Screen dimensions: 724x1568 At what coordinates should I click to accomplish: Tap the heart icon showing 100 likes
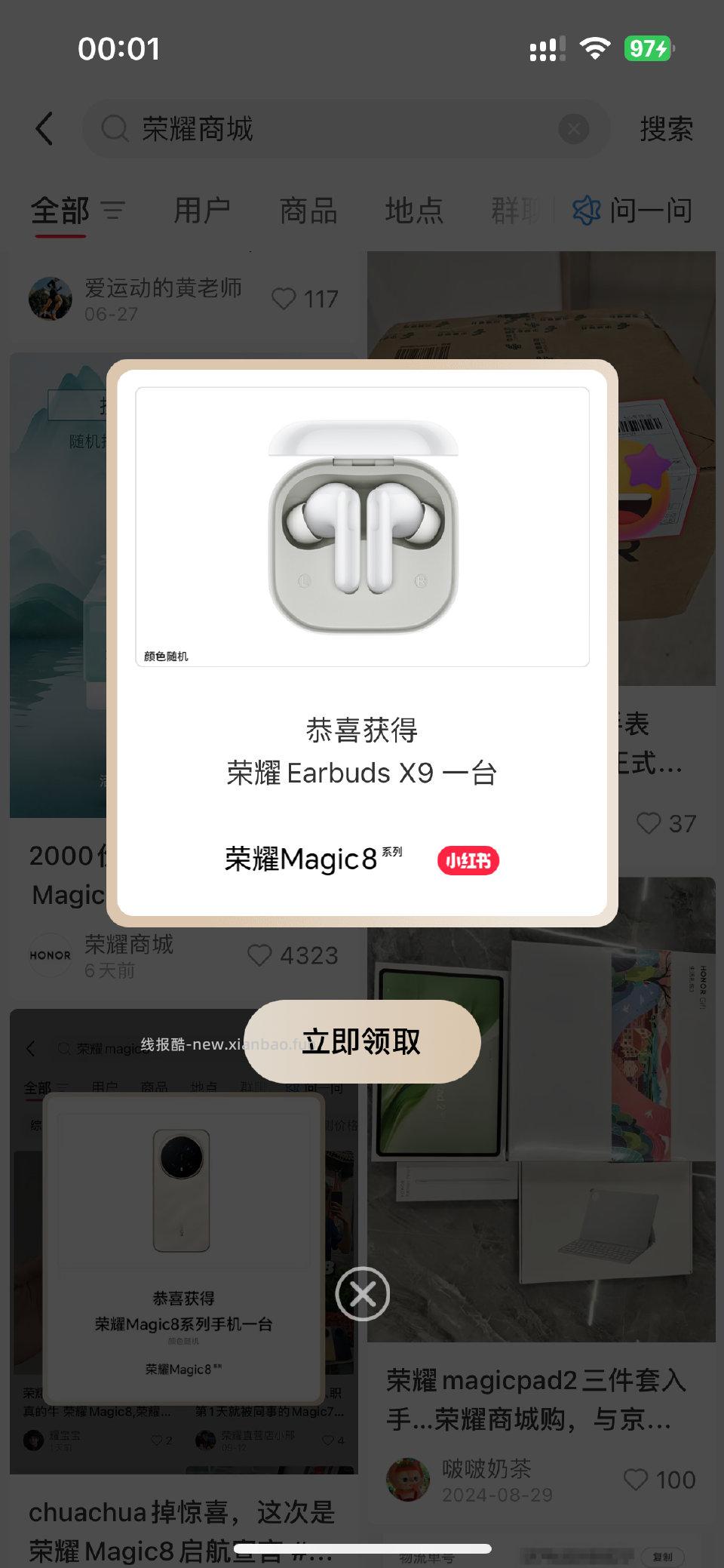pos(637,1480)
